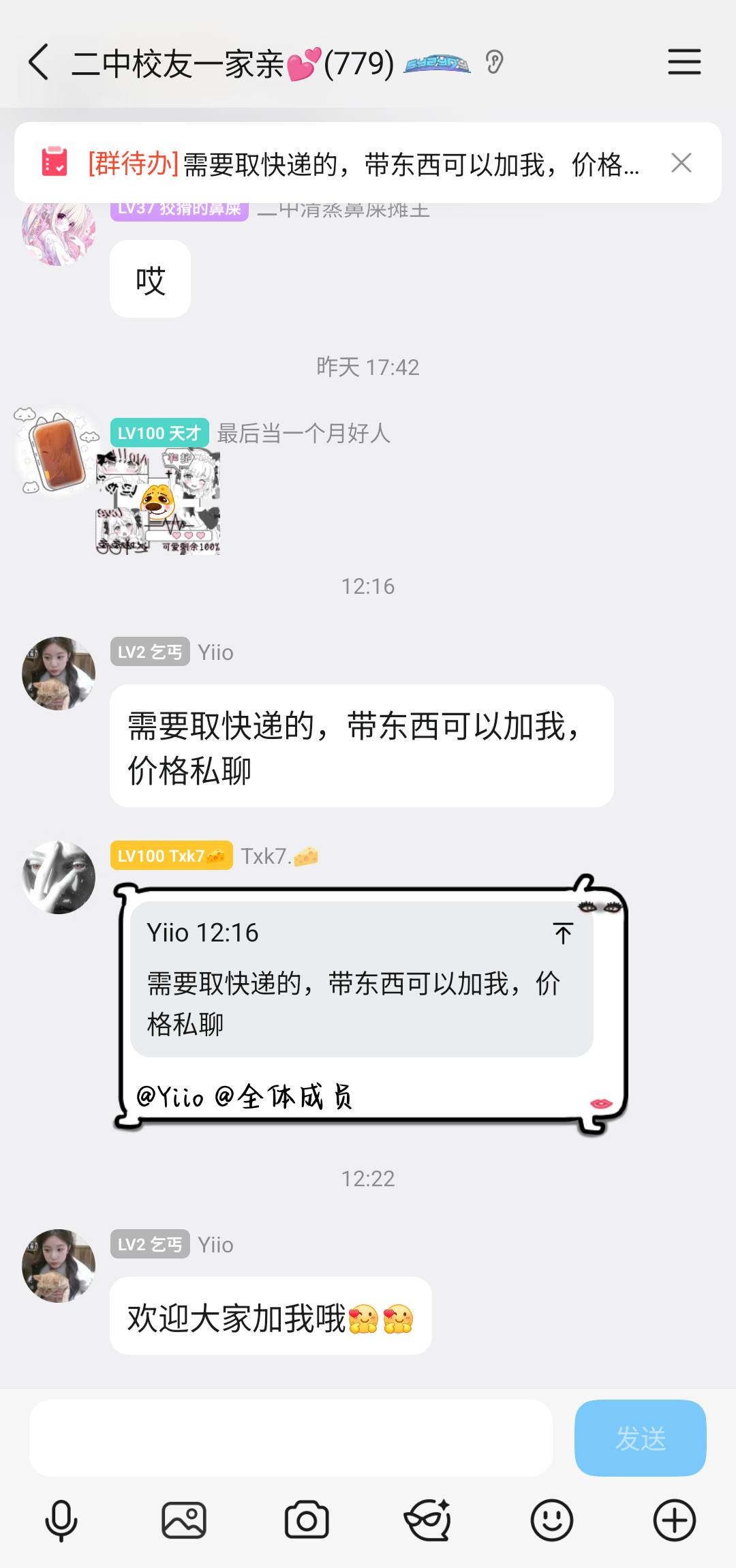Jump to the quoted Yiio message

point(563,933)
